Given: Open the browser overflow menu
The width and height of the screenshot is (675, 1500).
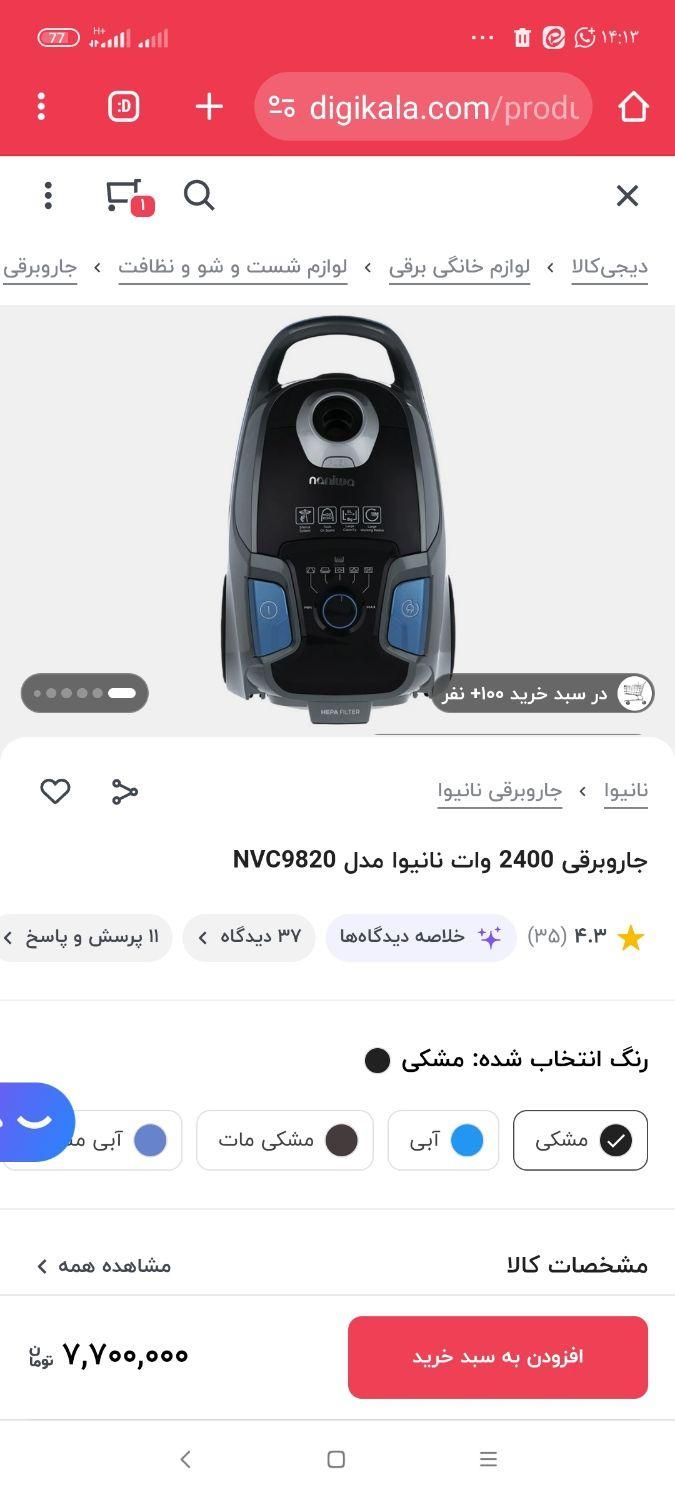Looking at the screenshot, I should coord(41,106).
